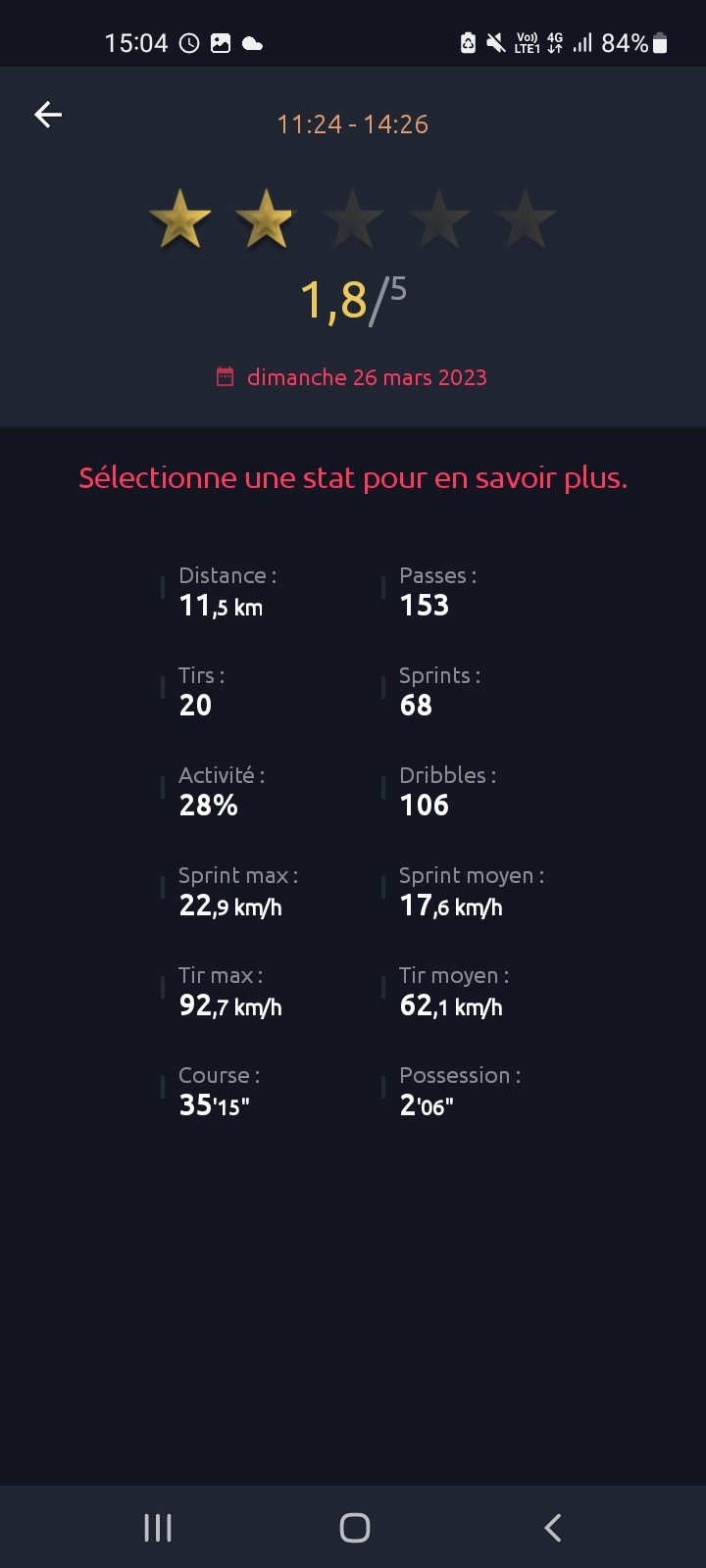View more about the Sprints stat
The height and width of the screenshot is (1568, 706).
coord(439,692)
